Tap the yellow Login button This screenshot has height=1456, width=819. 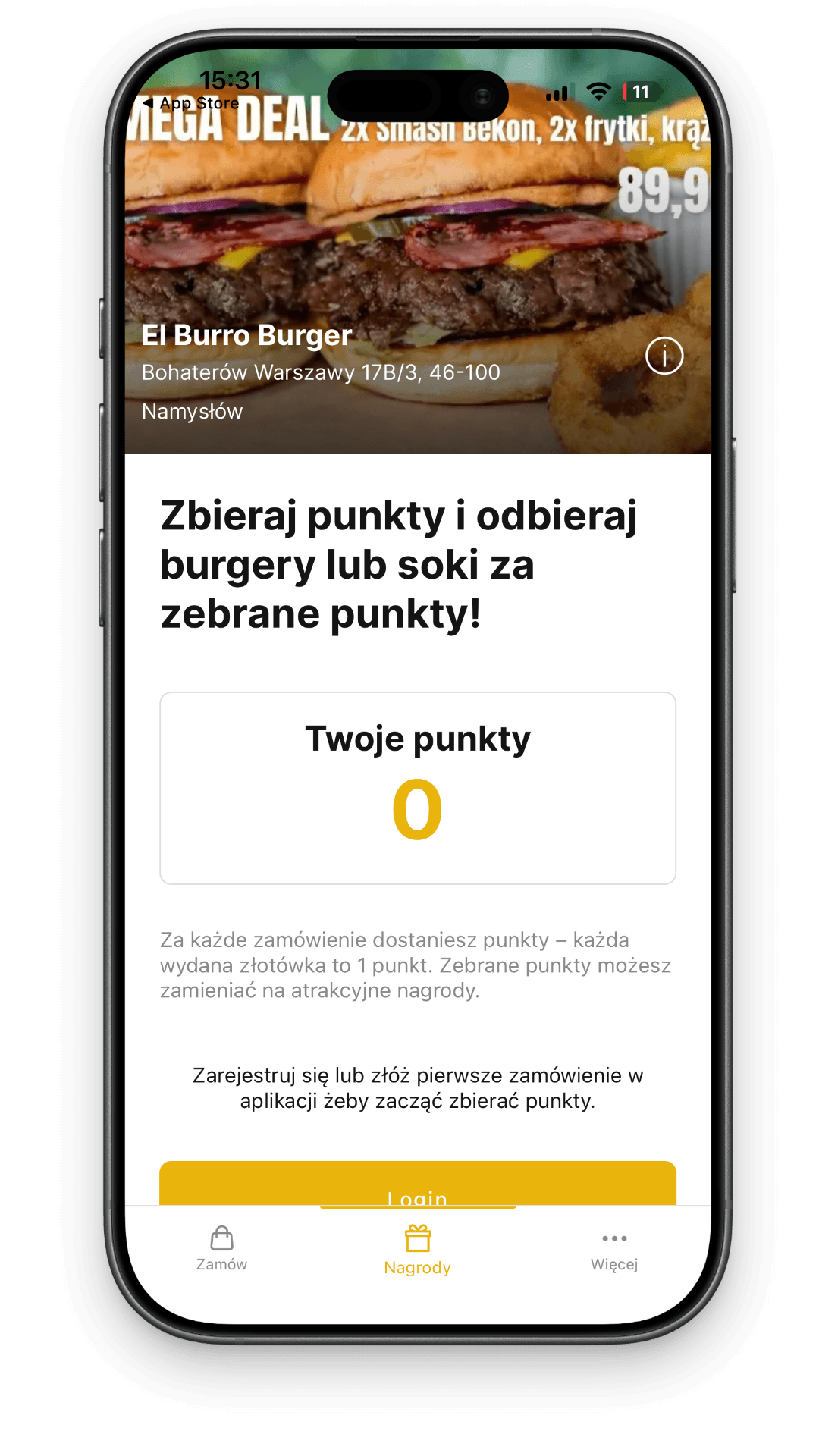click(417, 1185)
